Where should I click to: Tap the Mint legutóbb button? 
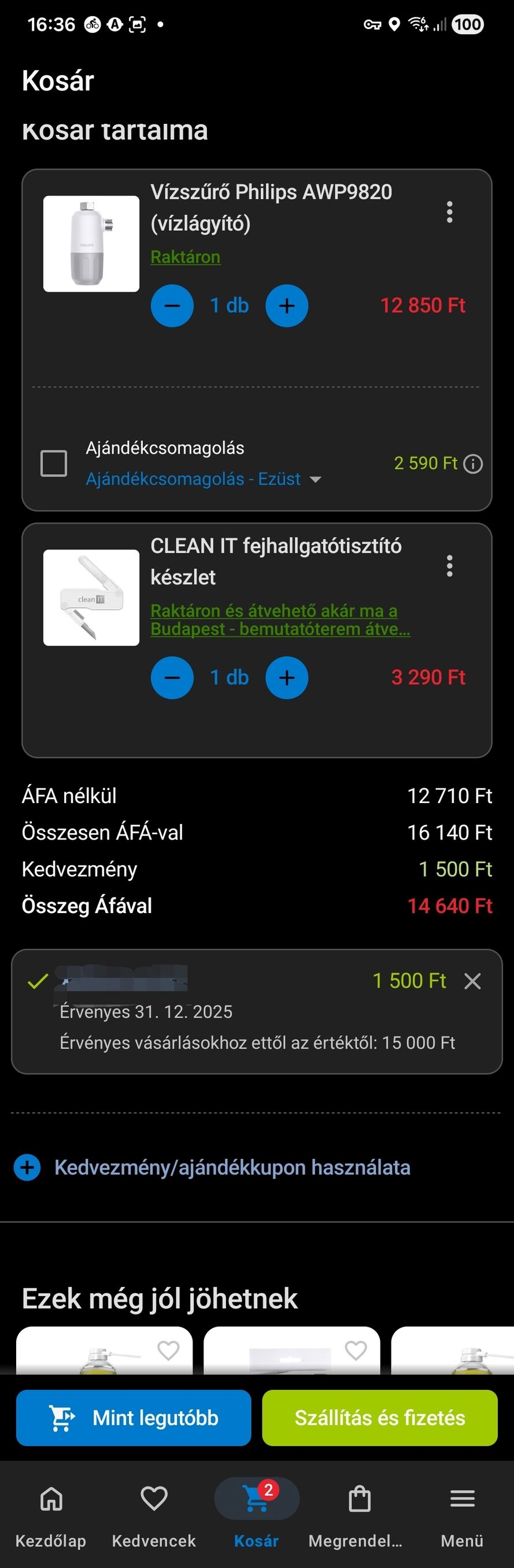point(134,1418)
